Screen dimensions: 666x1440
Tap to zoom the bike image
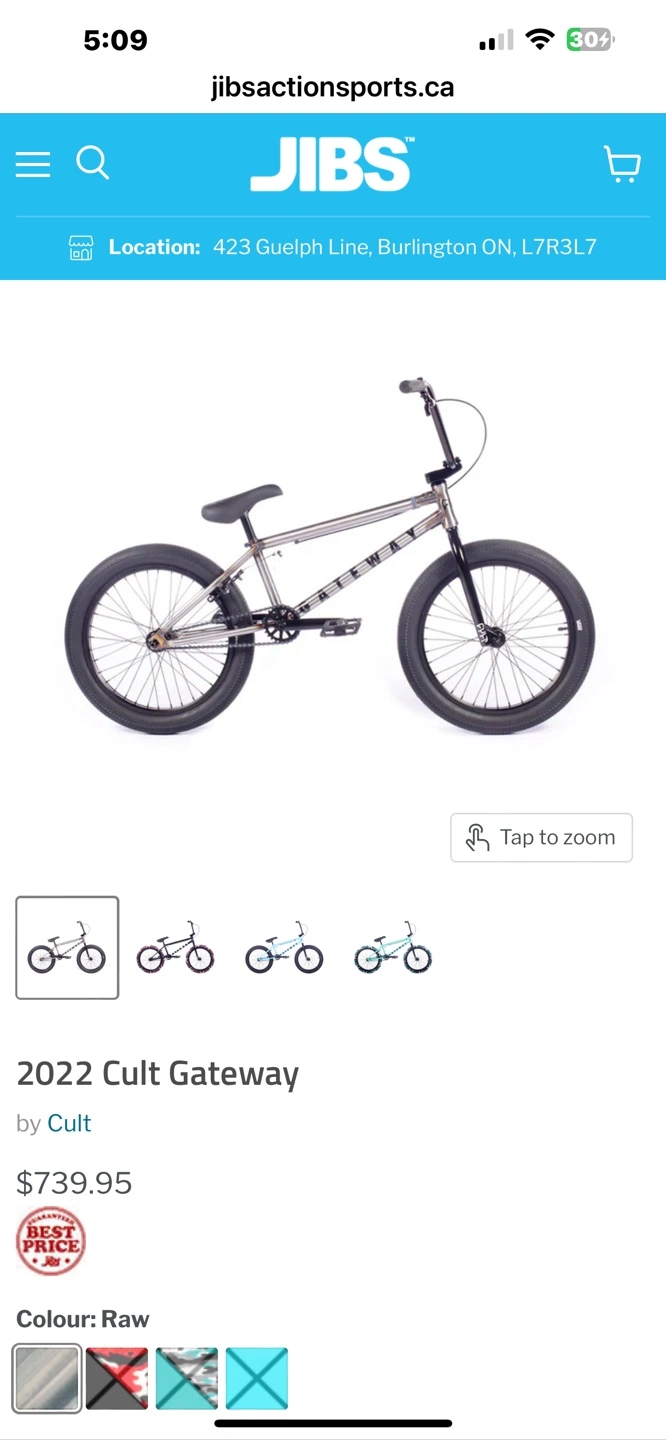pos(541,838)
